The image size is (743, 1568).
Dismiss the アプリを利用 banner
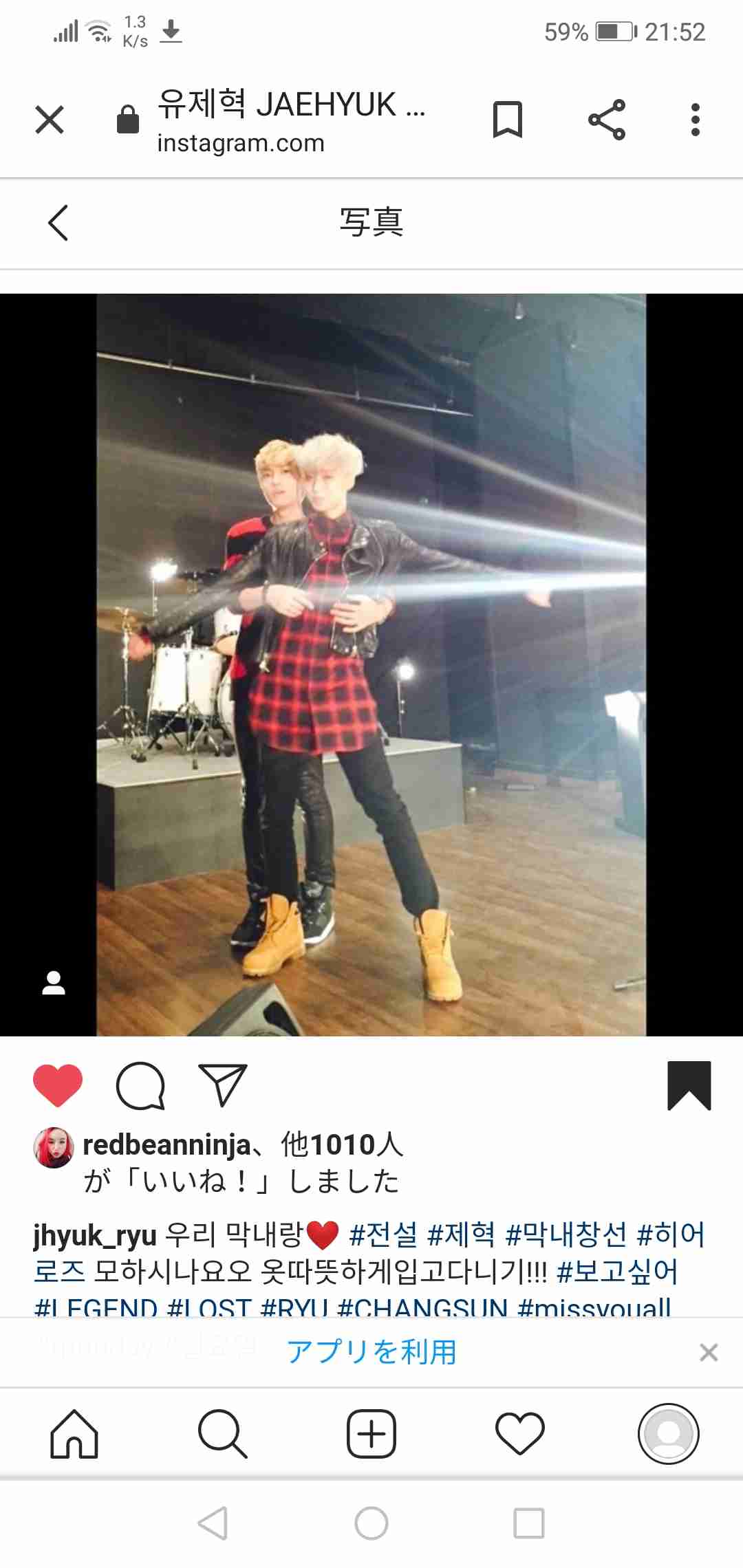click(709, 1353)
